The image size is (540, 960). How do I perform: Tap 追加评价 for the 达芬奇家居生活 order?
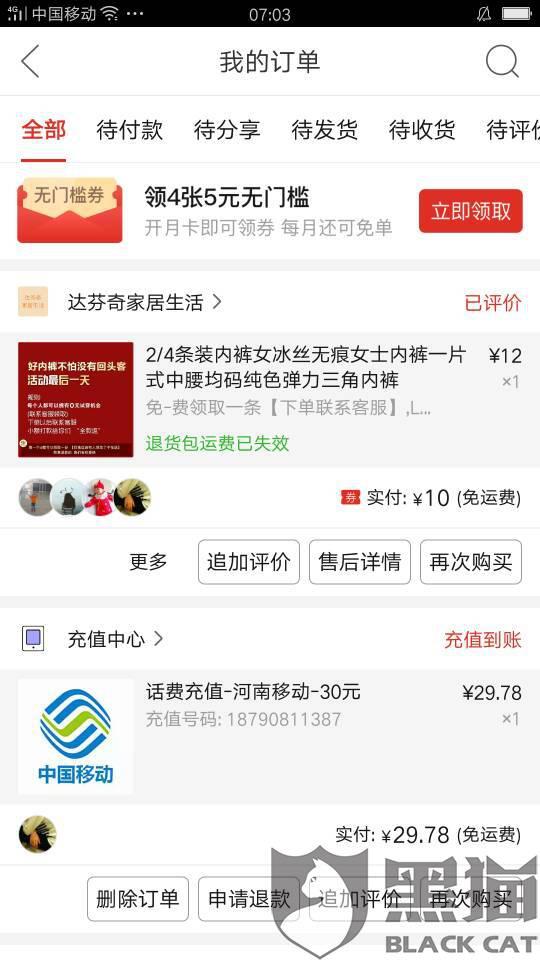[x=249, y=561]
